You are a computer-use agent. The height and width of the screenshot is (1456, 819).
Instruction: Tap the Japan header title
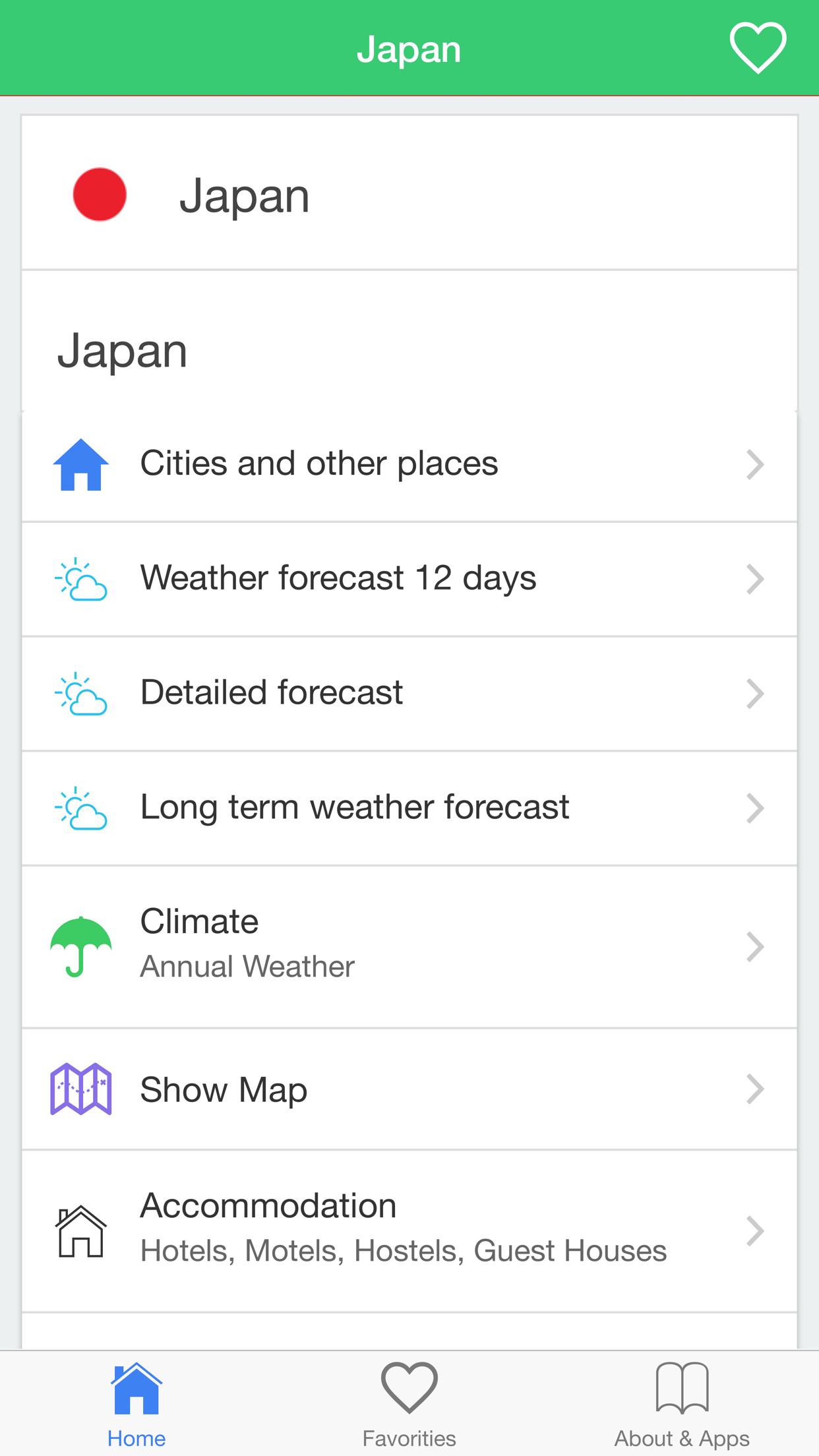(x=409, y=47)
